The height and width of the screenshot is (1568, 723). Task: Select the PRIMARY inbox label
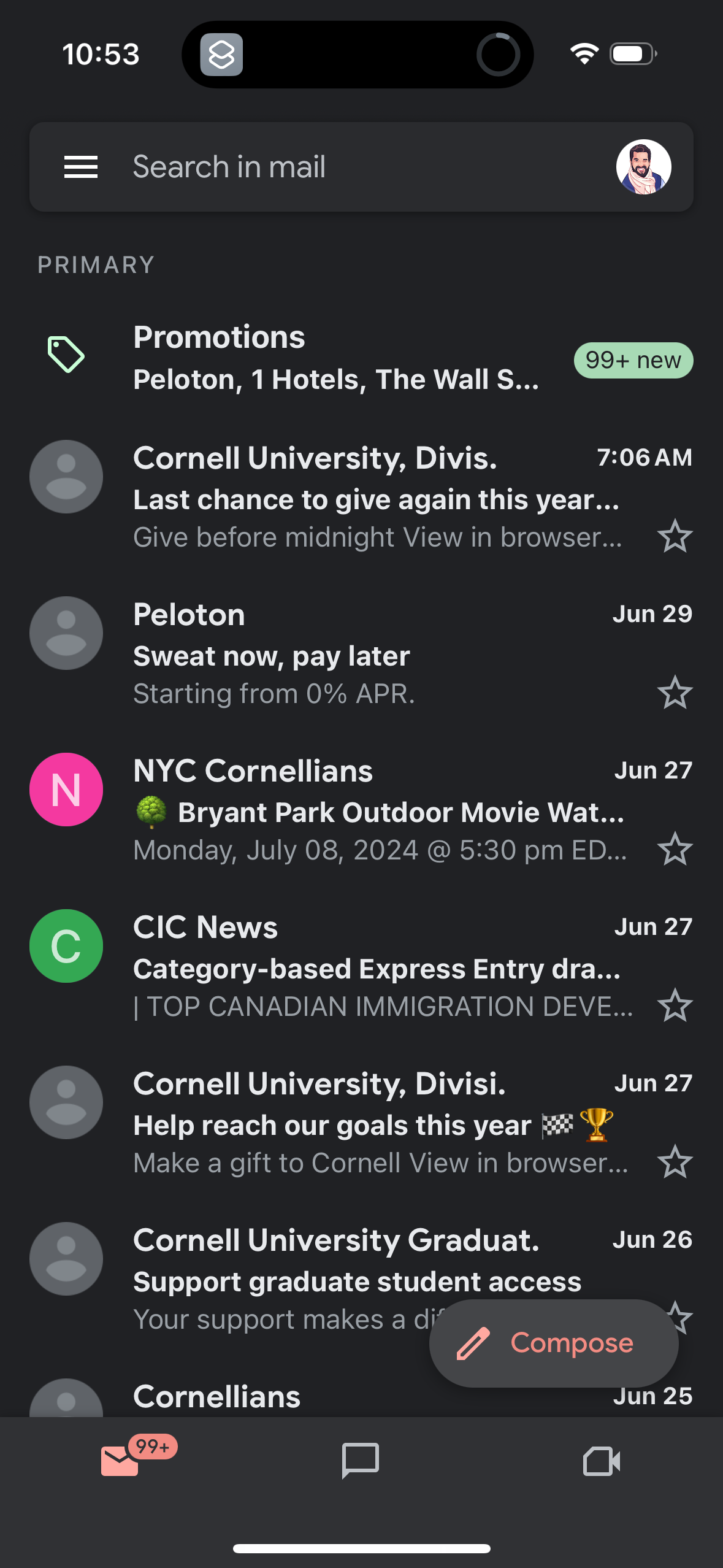tap(95, 264)
